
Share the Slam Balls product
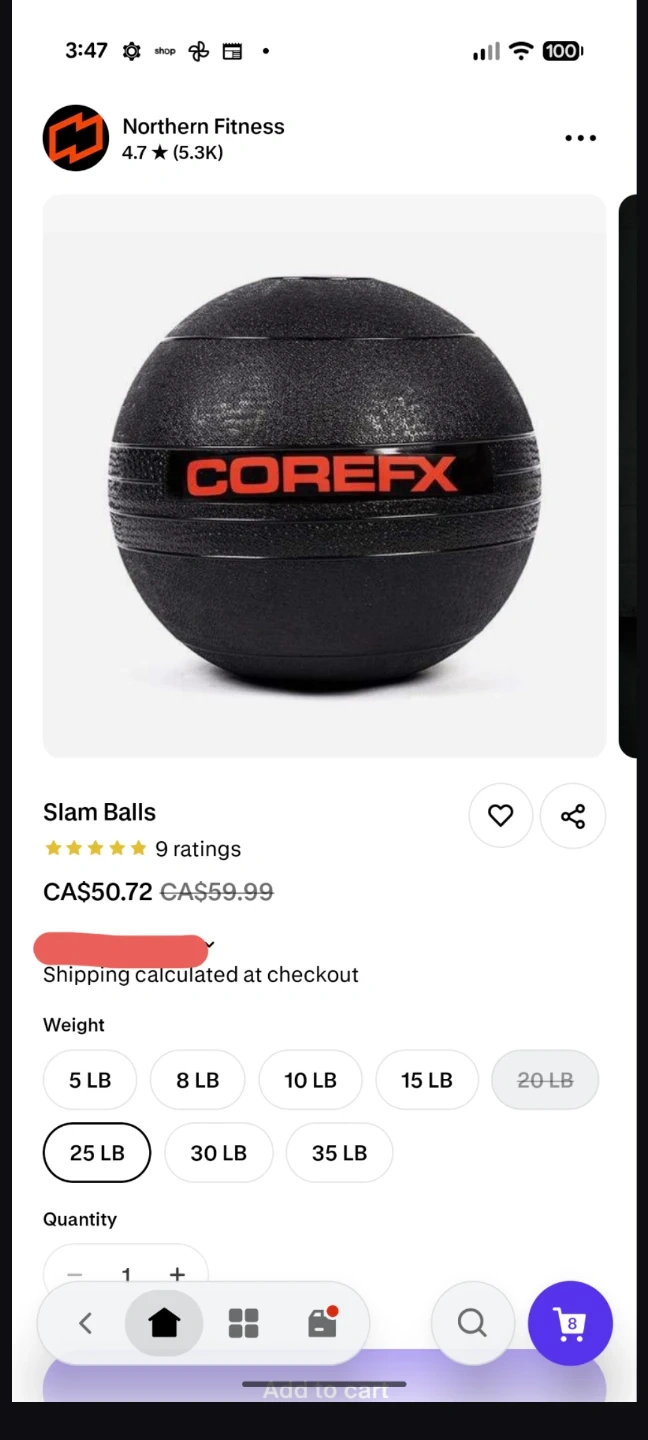point(573,816)
